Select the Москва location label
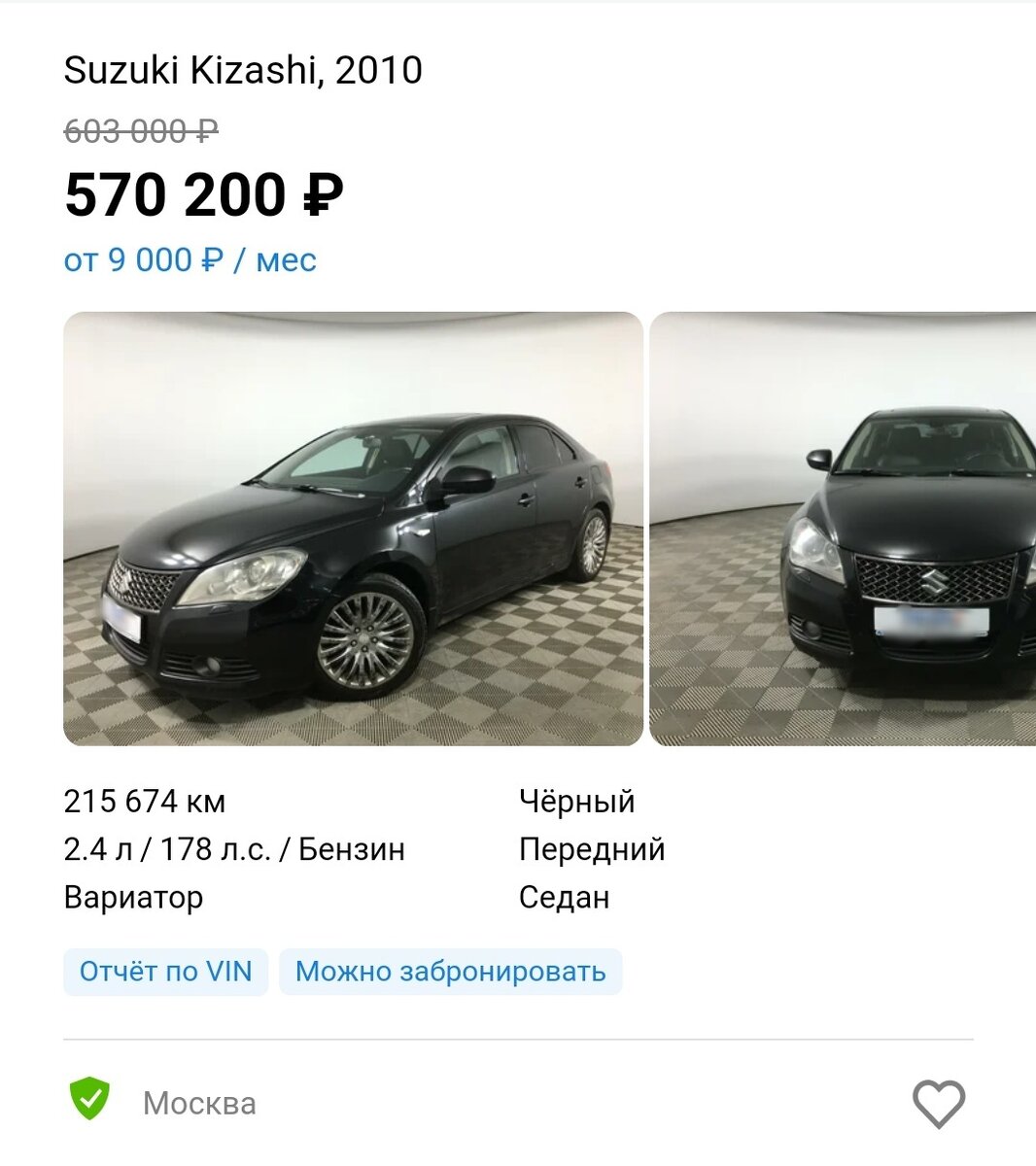This screenshot has width=1036, height=1166. click(x=199, y=1102)
